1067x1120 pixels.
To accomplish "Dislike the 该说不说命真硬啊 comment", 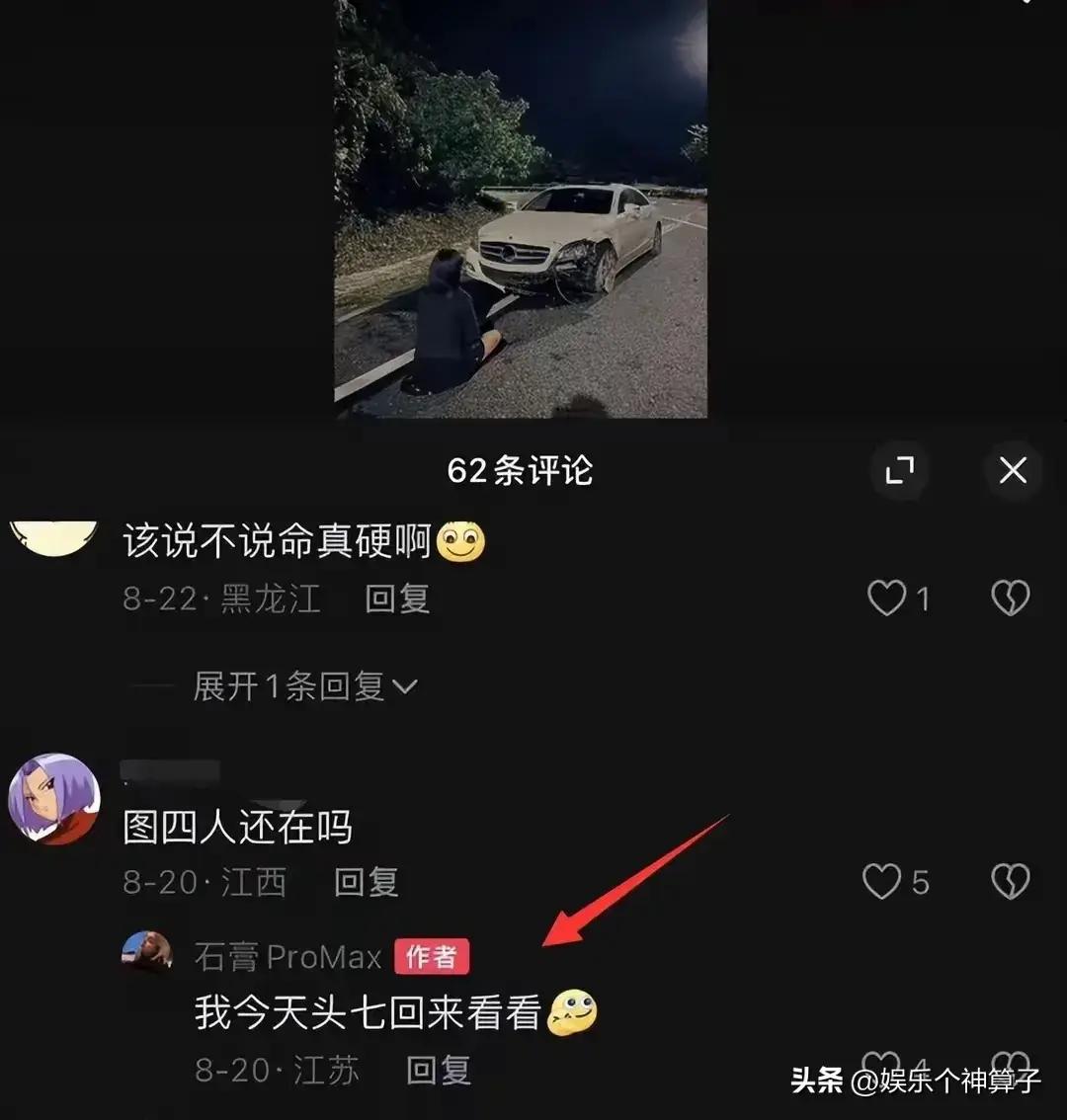I will [x=1010, y=599].
